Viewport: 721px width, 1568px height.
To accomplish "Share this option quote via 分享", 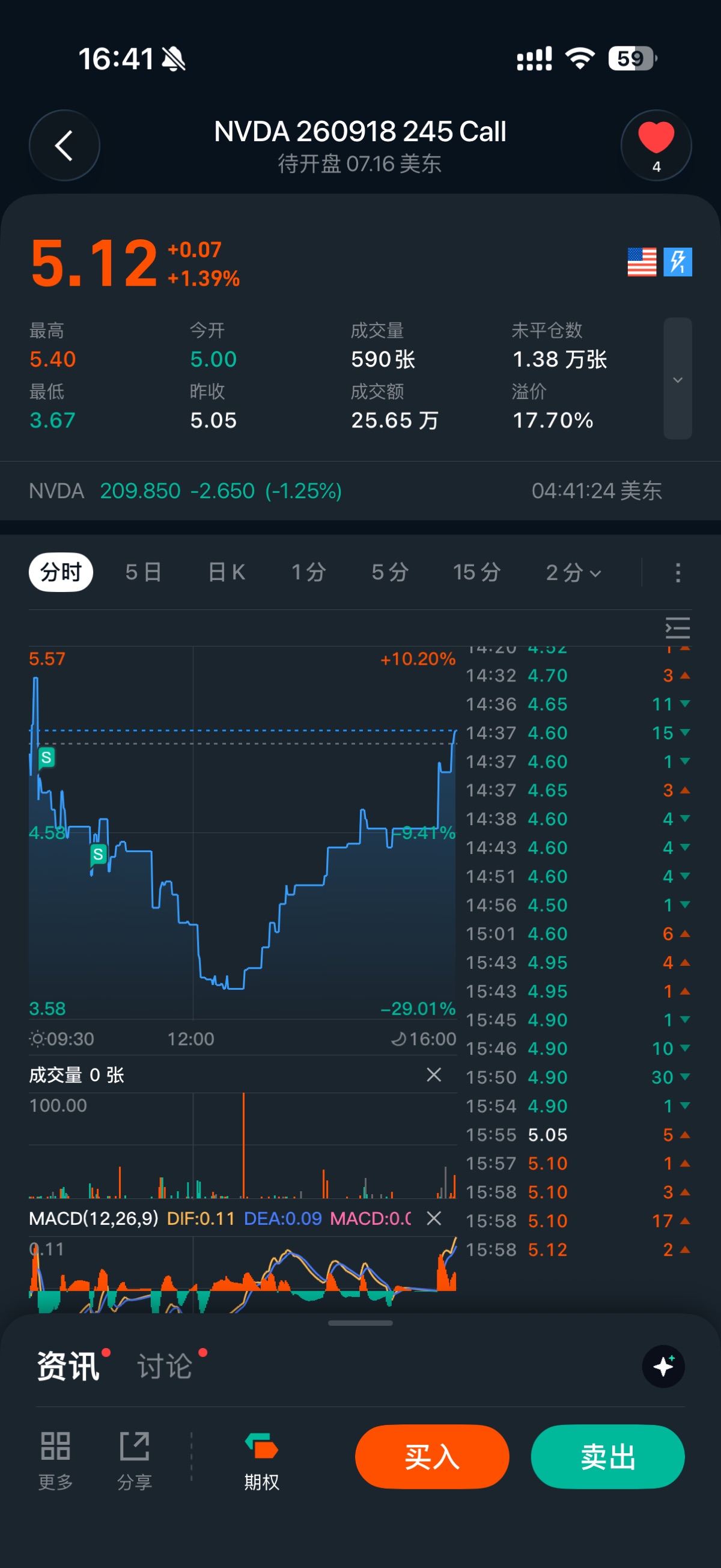I will pos(135,1461).
